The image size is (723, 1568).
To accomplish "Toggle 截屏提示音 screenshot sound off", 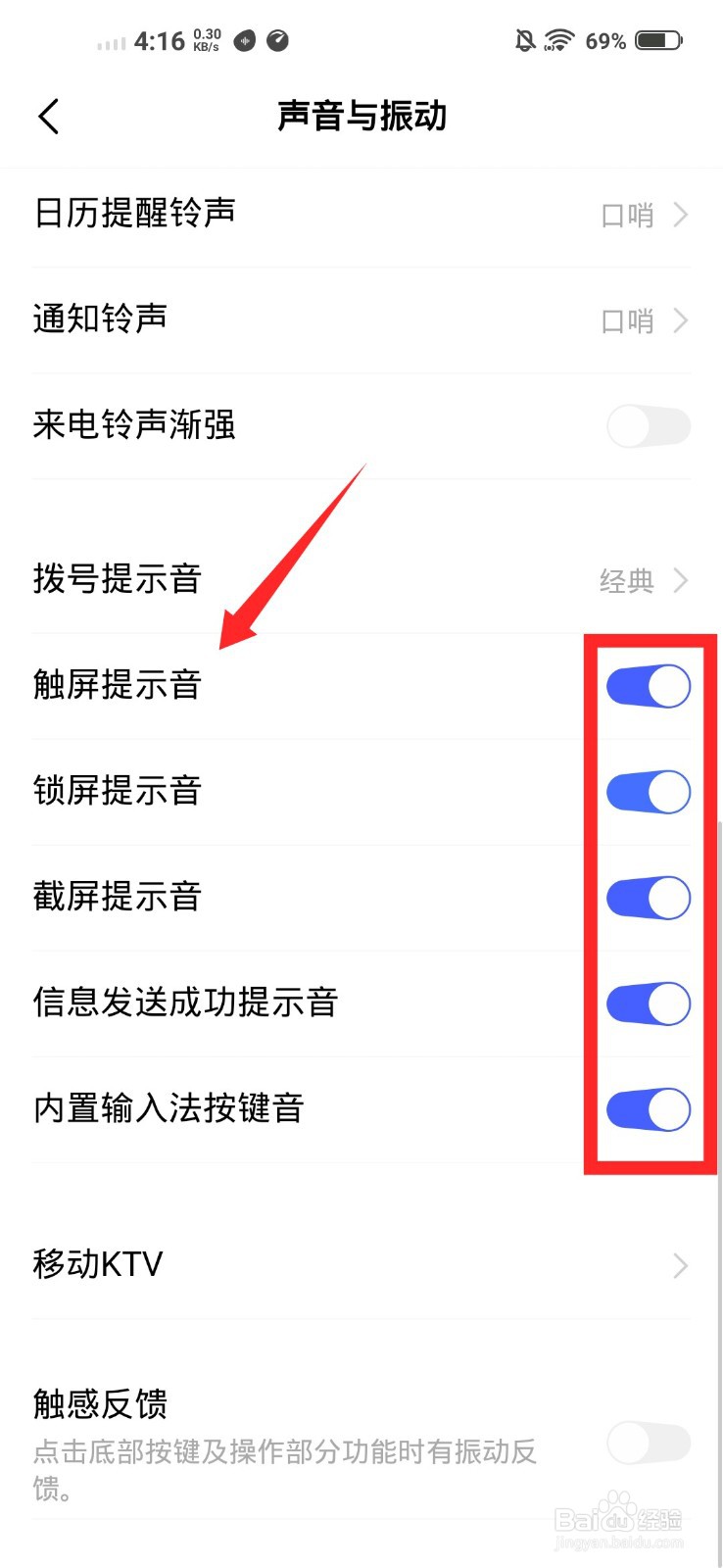I will coord(648,897).
